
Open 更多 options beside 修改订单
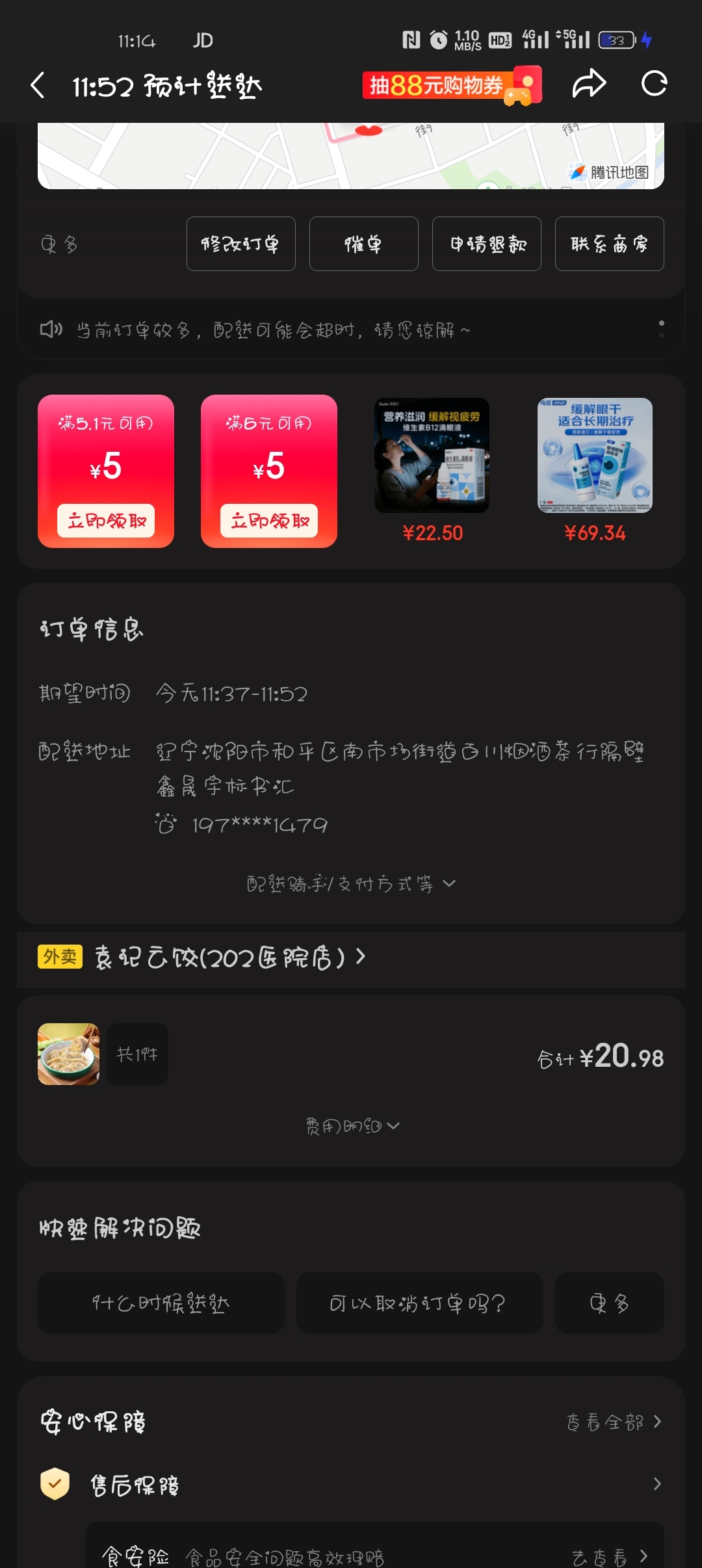point(59,244)
